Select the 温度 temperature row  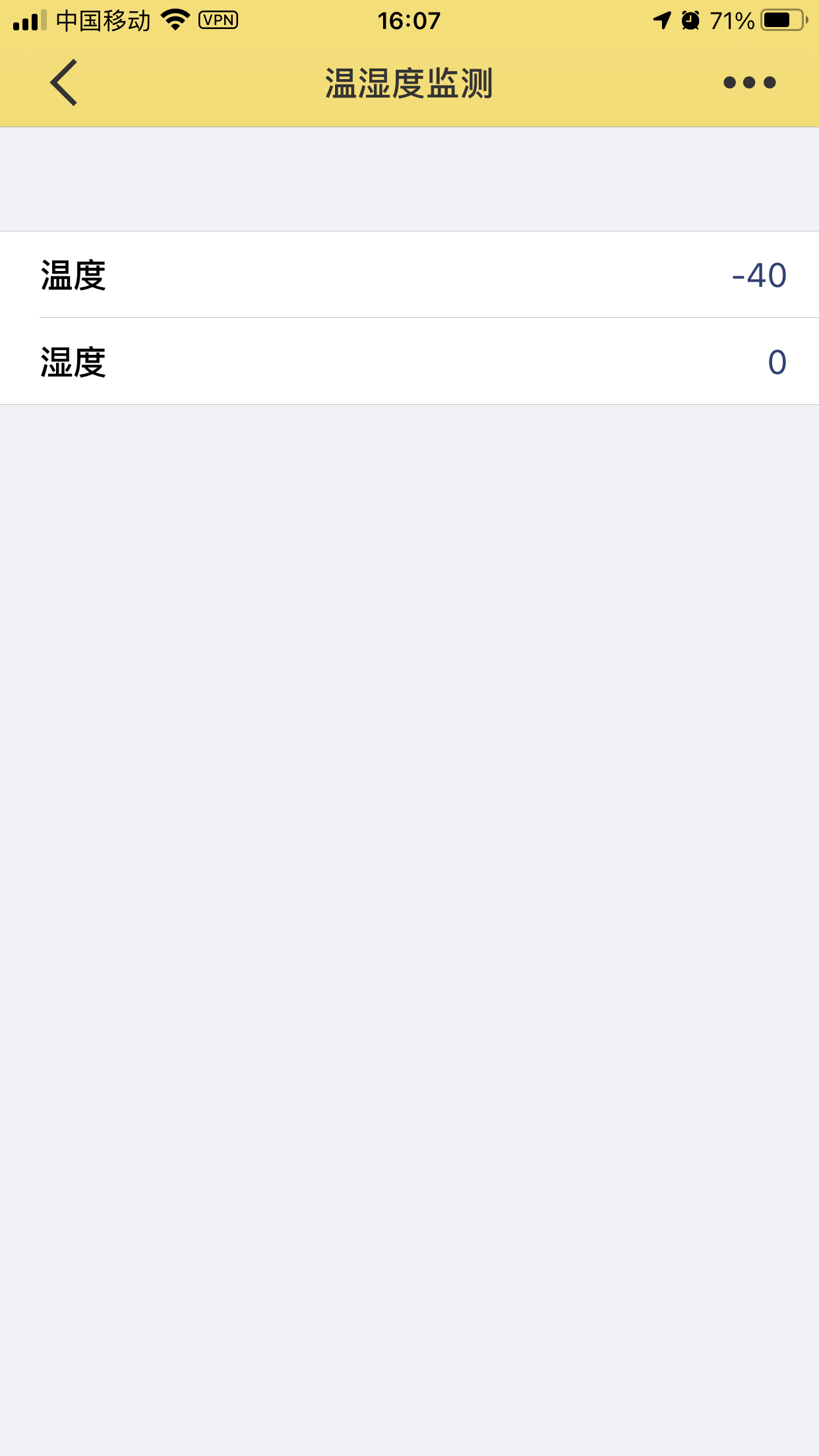(409, 276)
